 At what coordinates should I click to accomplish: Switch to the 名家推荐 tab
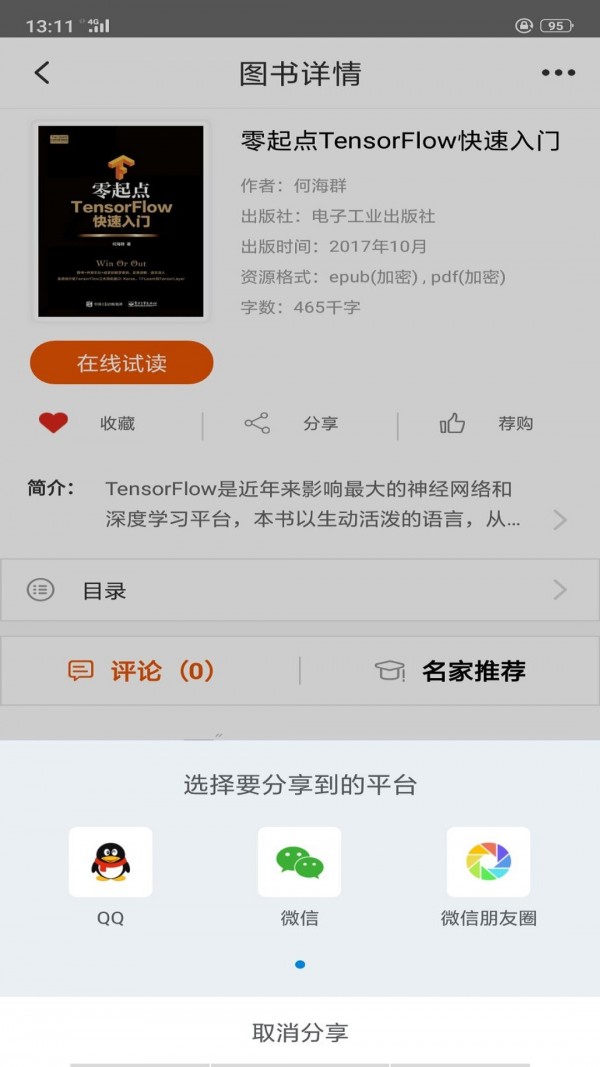point(450,671)
